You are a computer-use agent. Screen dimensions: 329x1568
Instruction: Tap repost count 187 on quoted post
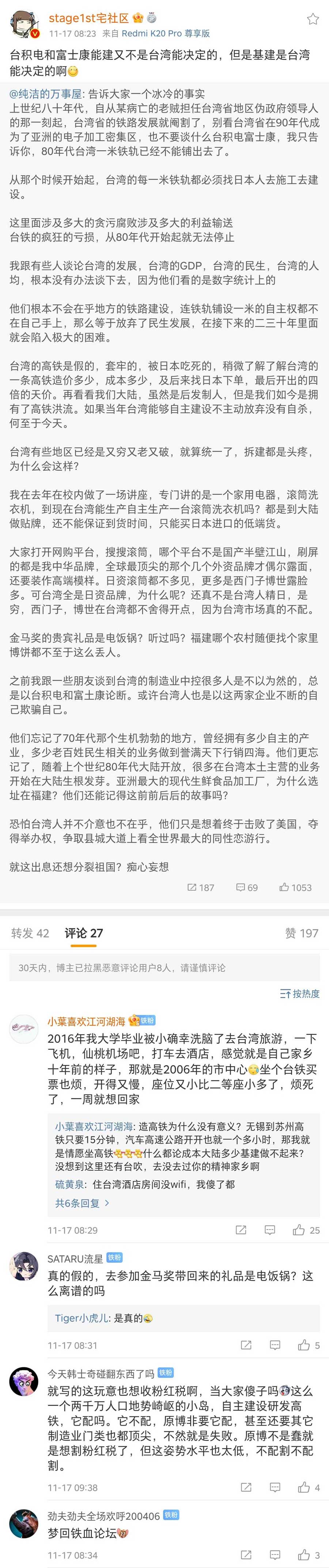pos(201,887)
